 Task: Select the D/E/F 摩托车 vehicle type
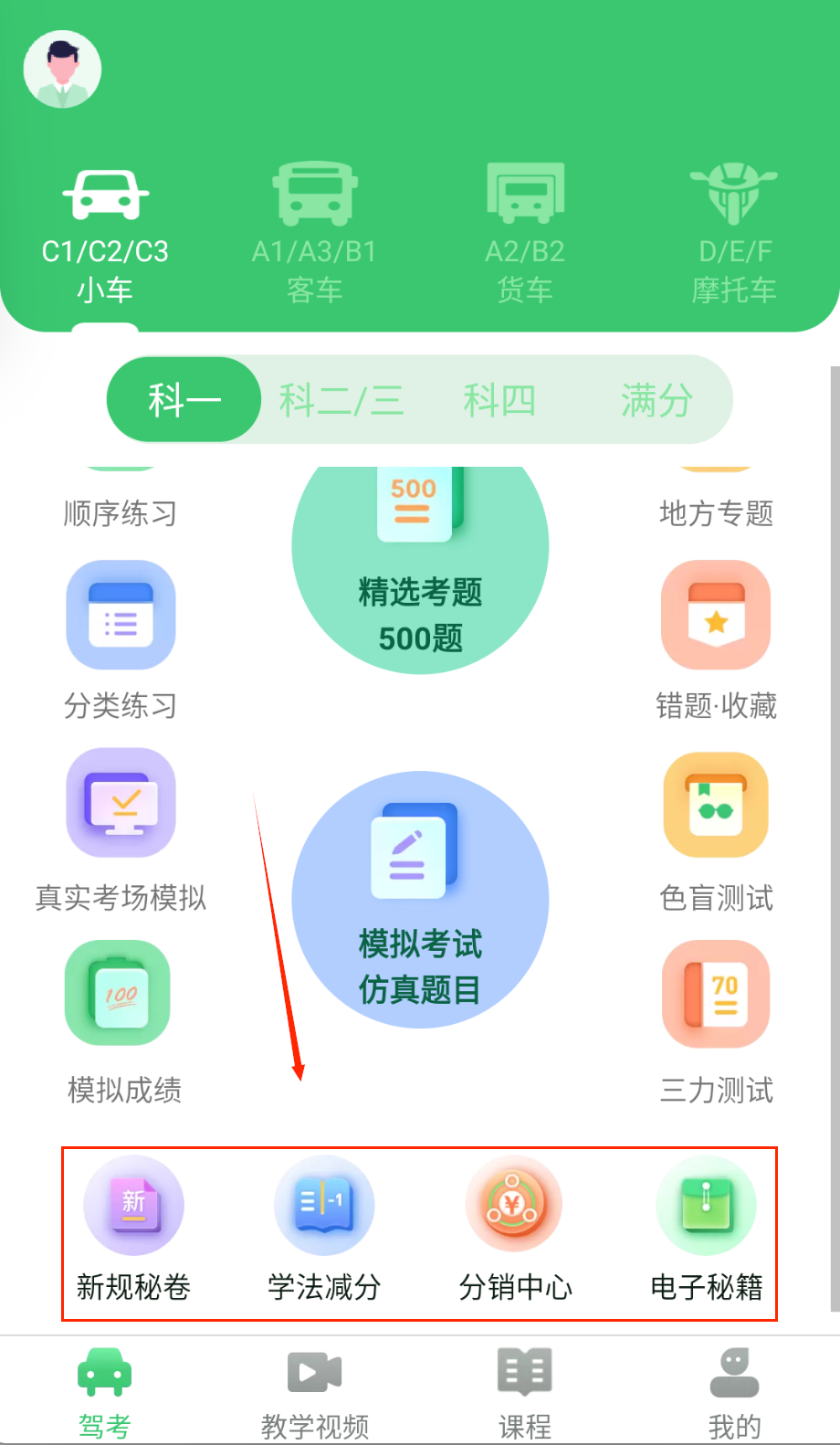tap(734, 231)
